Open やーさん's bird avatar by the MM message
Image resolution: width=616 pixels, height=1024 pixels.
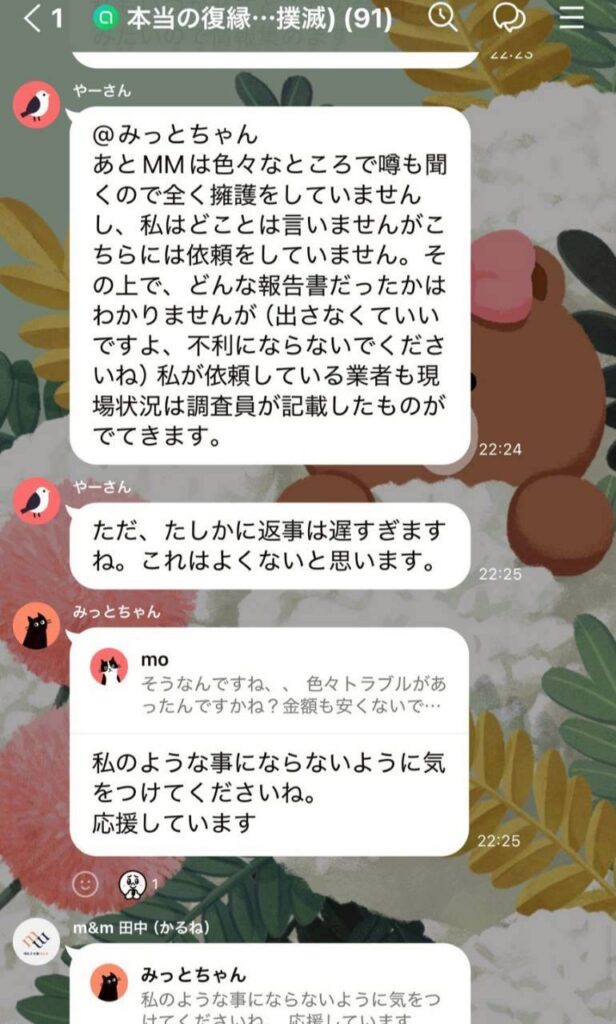[x=36, y=105]
